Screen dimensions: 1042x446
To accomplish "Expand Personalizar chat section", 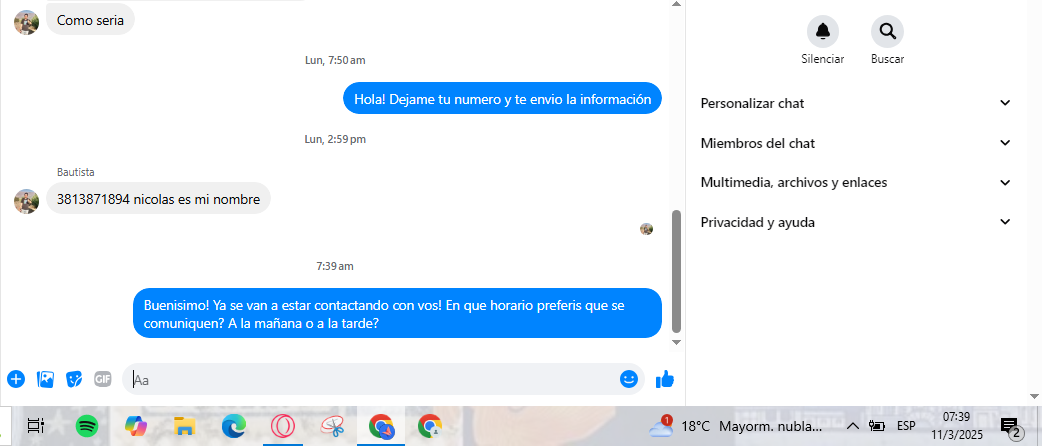I will 856,103.
